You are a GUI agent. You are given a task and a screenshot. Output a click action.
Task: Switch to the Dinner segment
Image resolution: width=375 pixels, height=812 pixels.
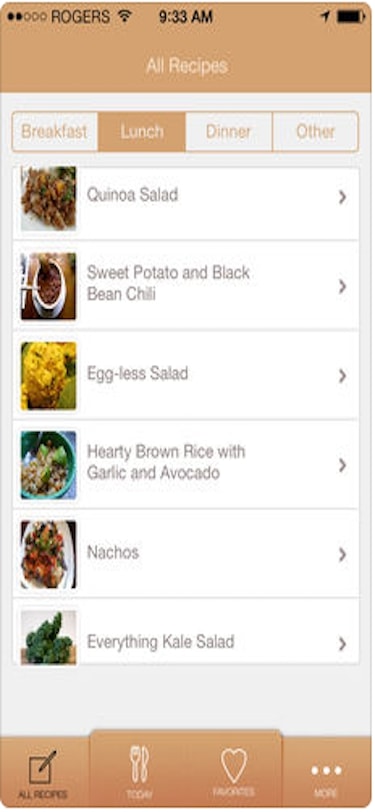229,132
